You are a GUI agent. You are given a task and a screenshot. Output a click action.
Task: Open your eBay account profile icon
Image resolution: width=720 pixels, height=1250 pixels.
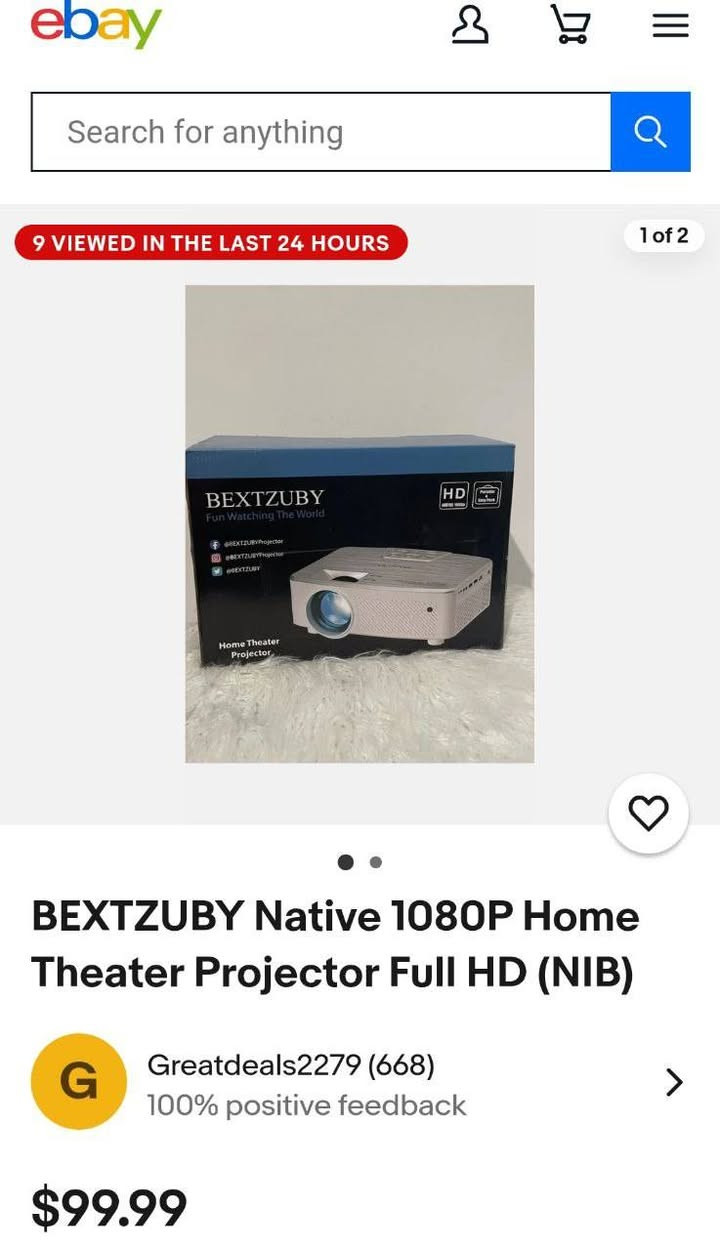pos(470,27)
